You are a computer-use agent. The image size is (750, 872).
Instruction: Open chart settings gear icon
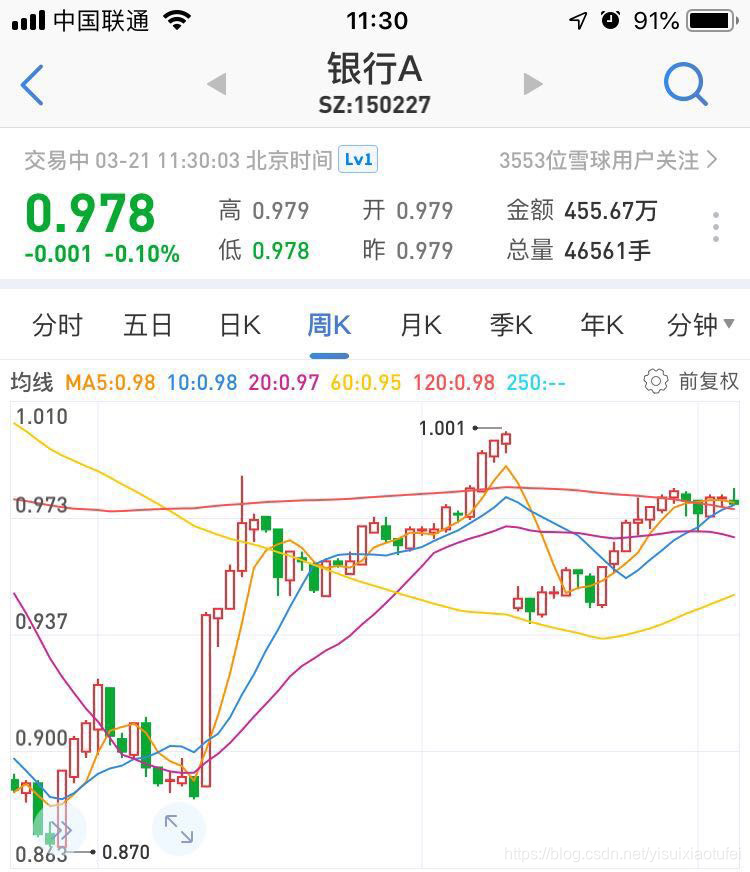[655, 382]
